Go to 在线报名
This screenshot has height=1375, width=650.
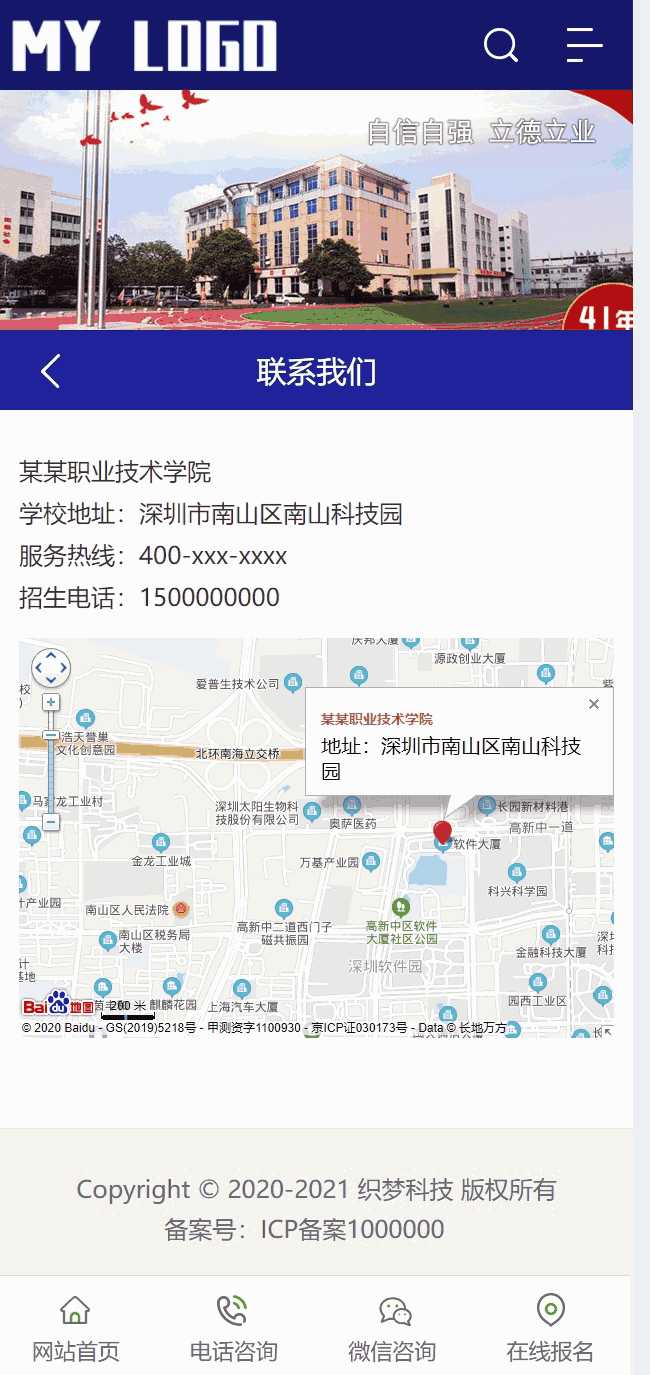[x=550, y=1329]
